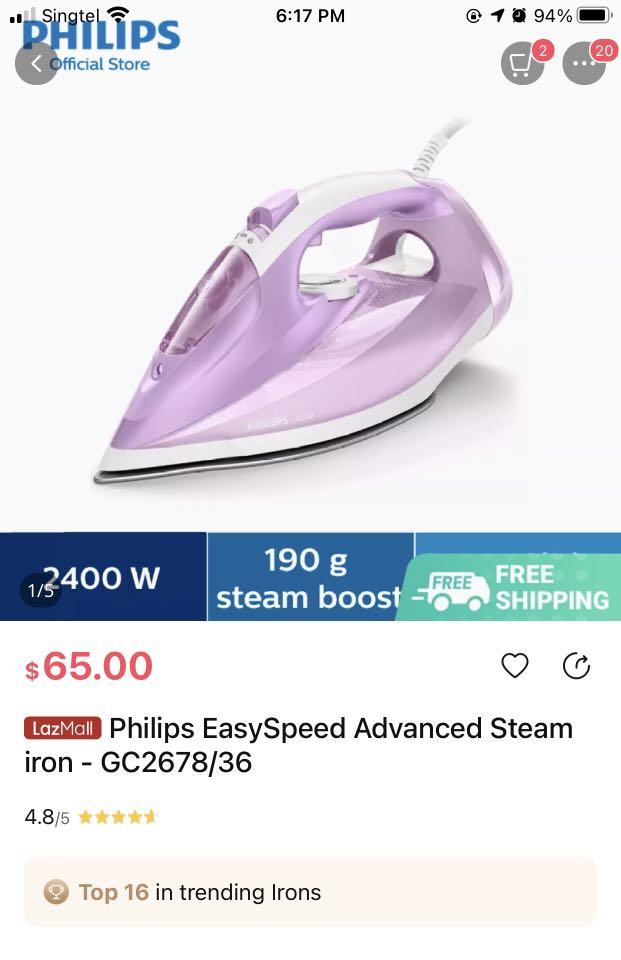
Task: Share the Philips steam iron product
Action: click(x=577, y=666)
